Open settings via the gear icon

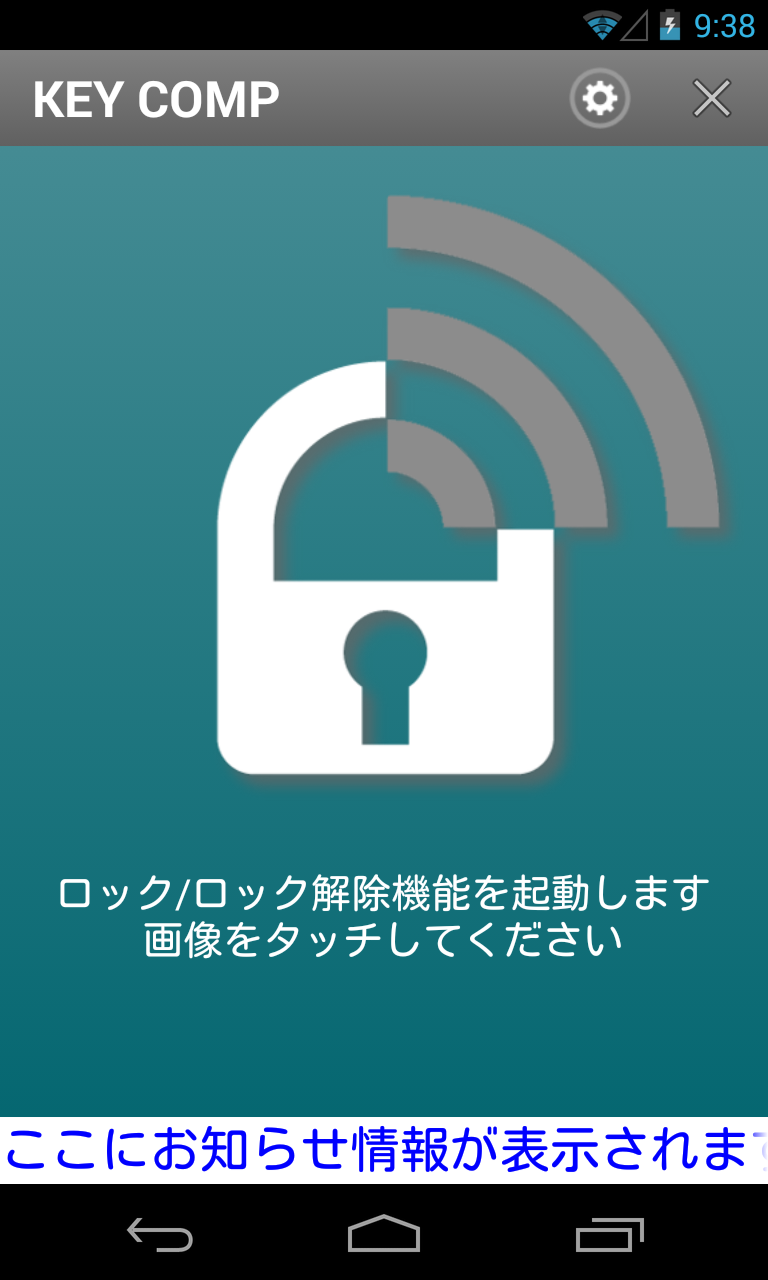[600, 98]
